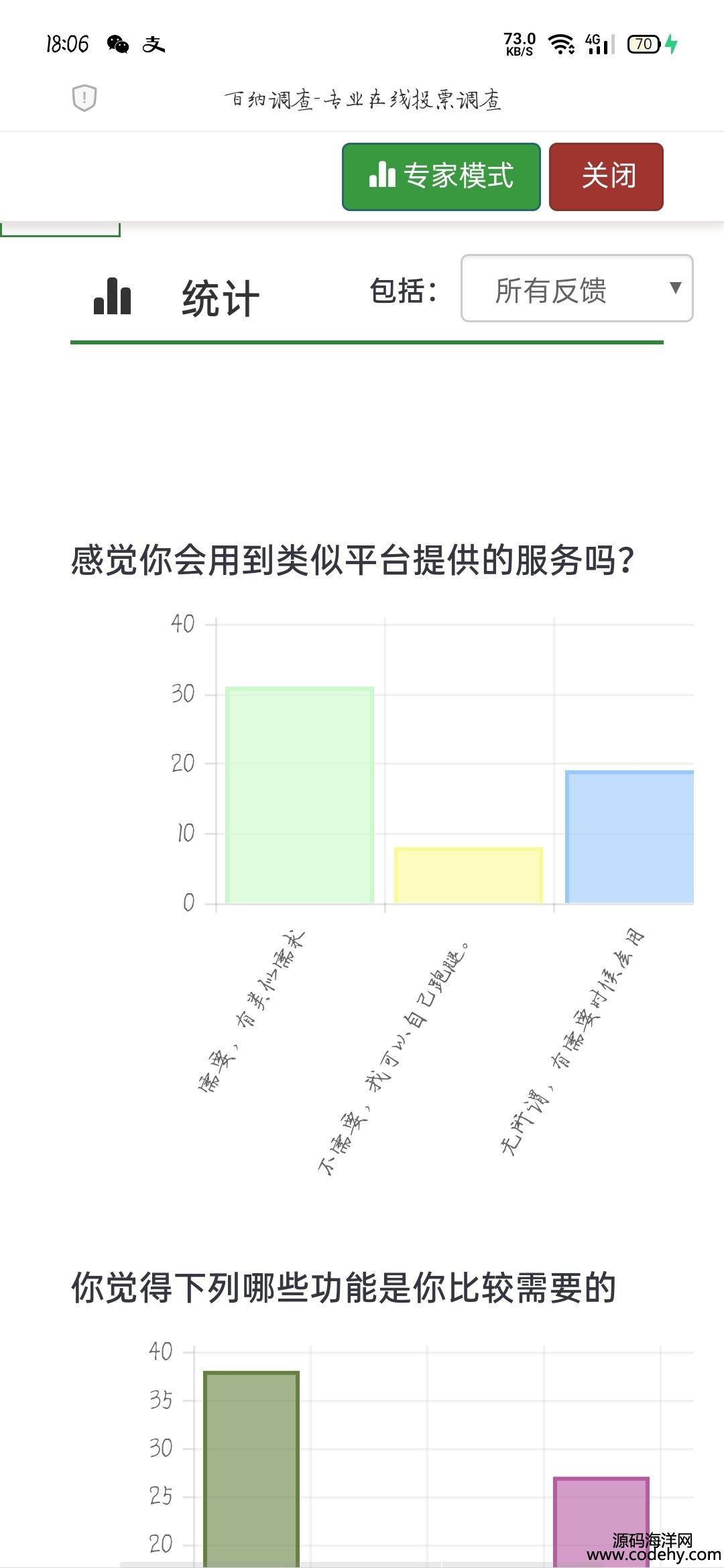The width and height of the screenshot is (724, 1568).
Task: Switch to 专家模式 expert mode
Action: point(441,177)
